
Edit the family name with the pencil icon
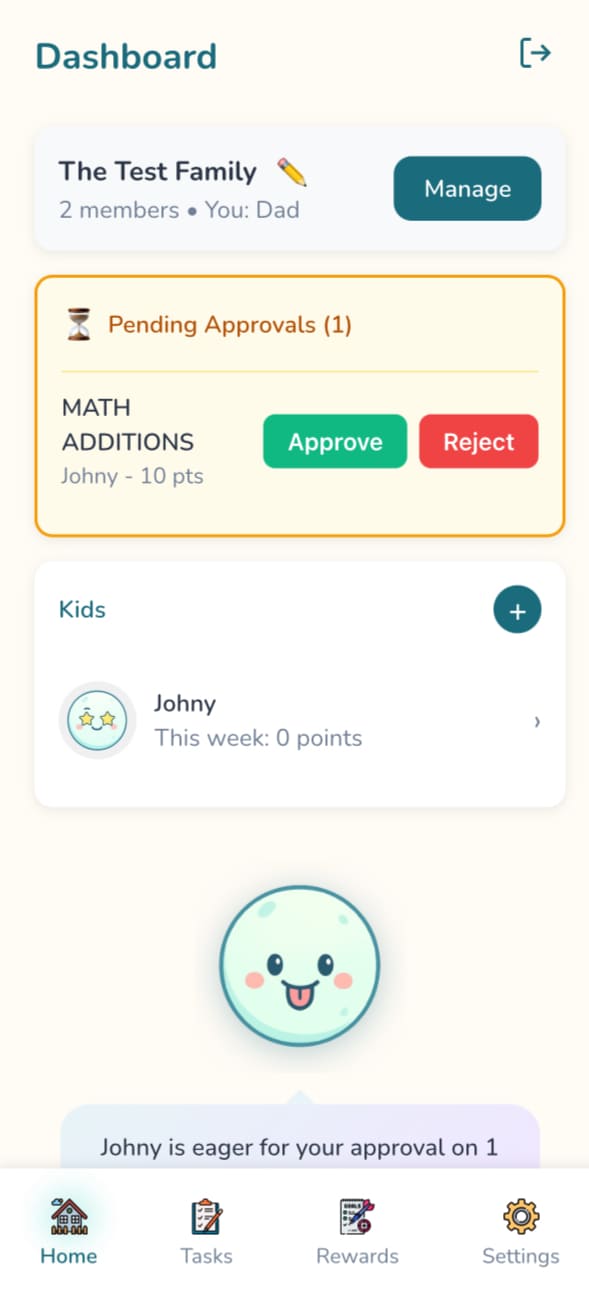(x=292, y=172)
